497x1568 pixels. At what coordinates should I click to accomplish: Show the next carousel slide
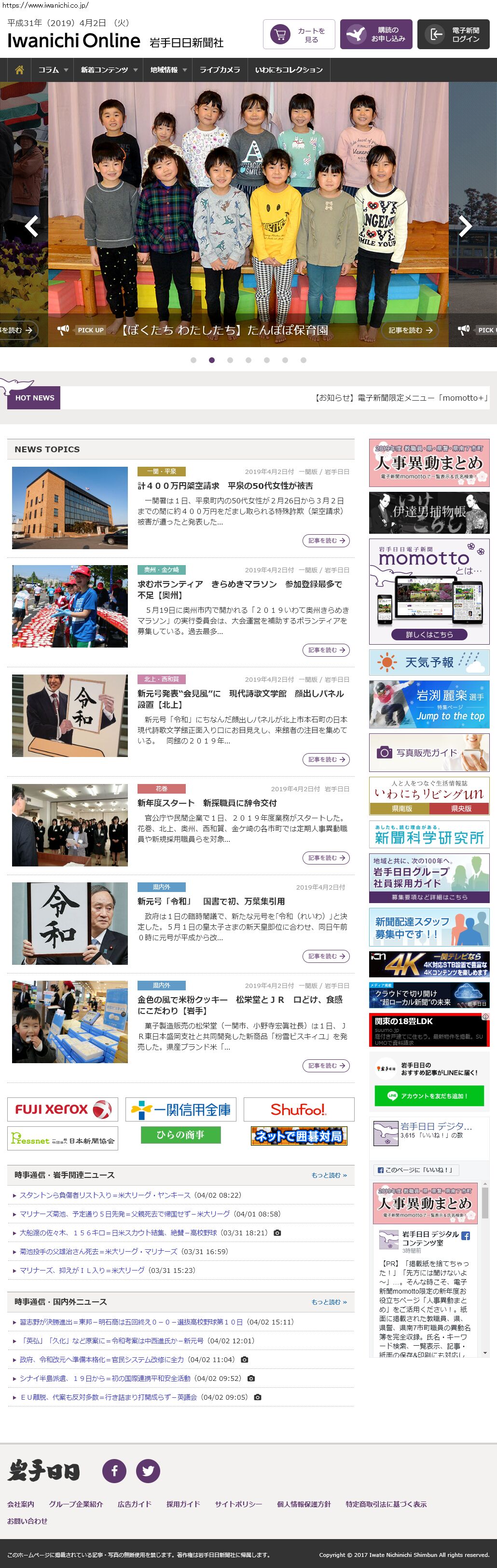tap(465, 226)
